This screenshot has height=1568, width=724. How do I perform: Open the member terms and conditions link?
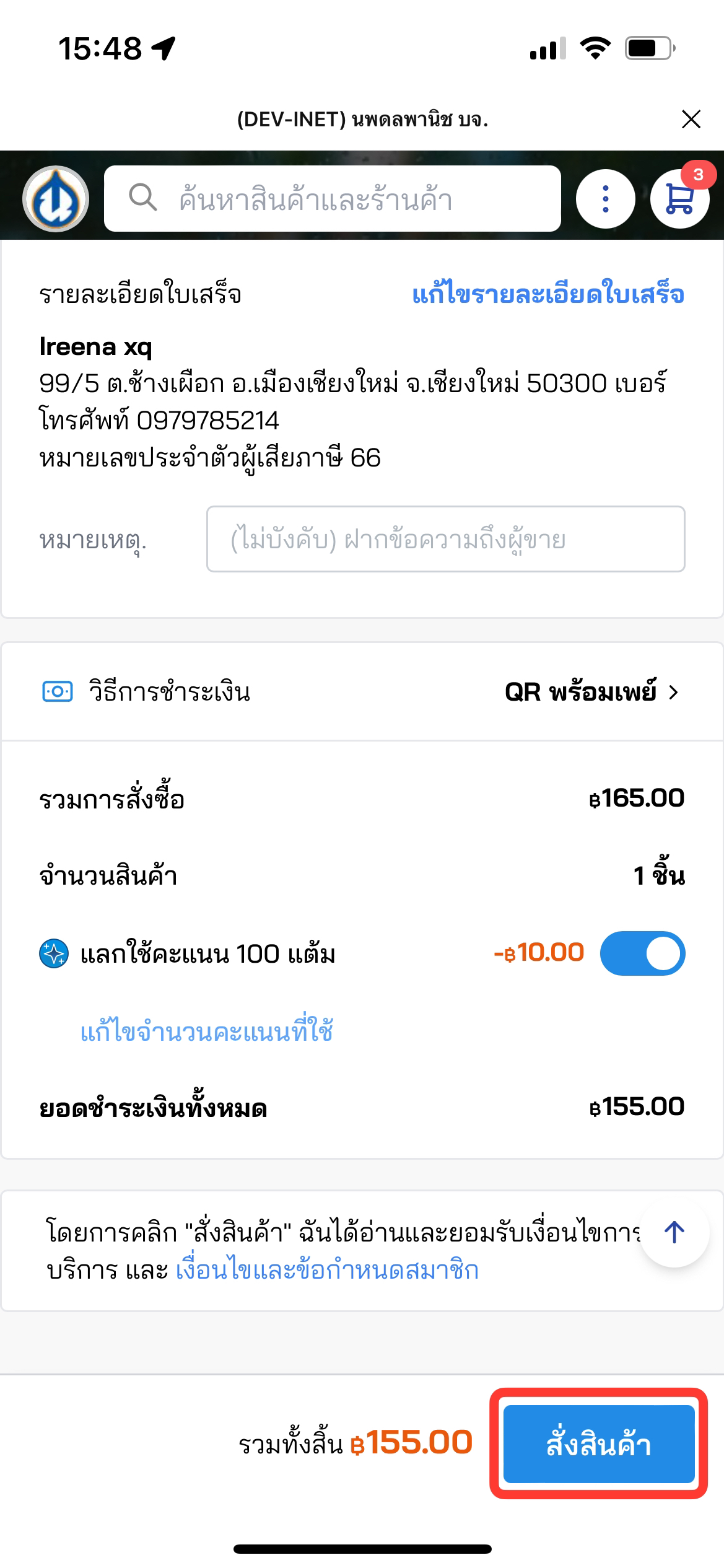327,1269
